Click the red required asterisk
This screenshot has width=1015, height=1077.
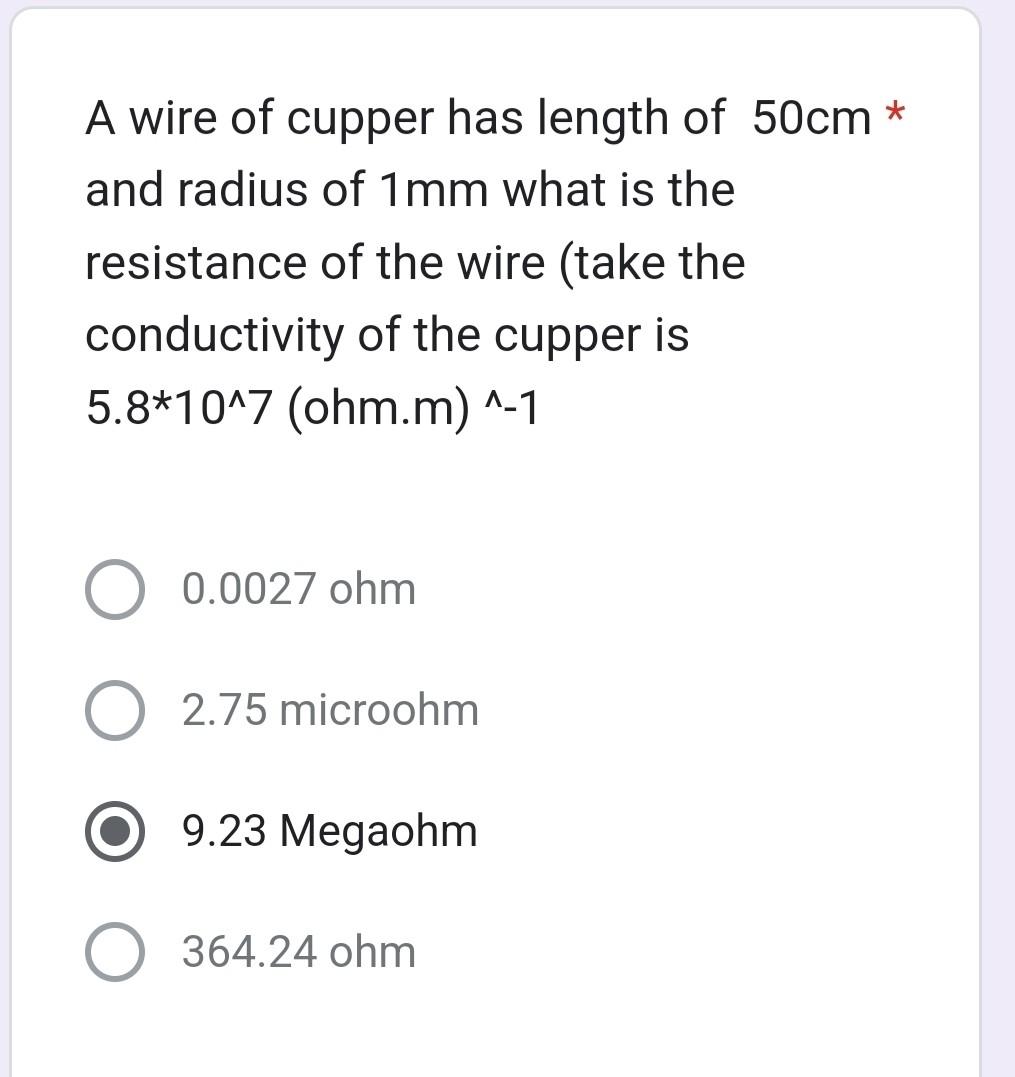tap(895, 112)
